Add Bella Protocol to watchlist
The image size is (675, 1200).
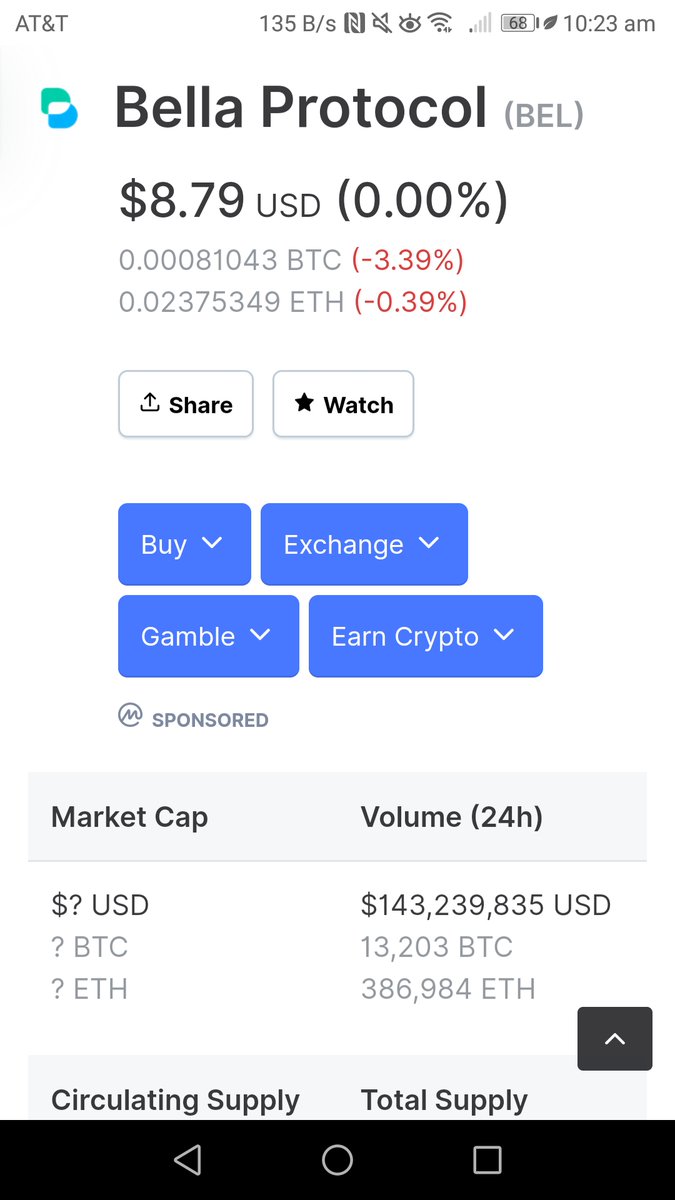pyautogui.click(x=343, y=404)
